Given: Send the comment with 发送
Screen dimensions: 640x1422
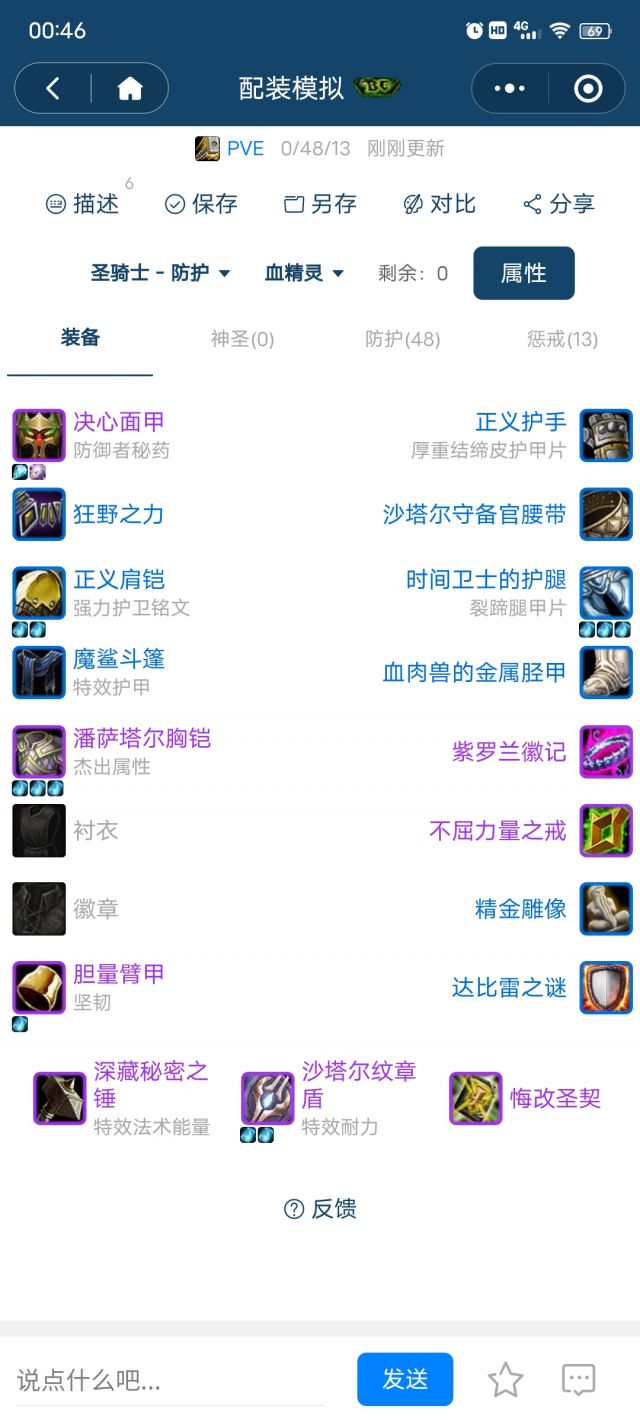Looking at the screenshot, I should pos(405,1380).
